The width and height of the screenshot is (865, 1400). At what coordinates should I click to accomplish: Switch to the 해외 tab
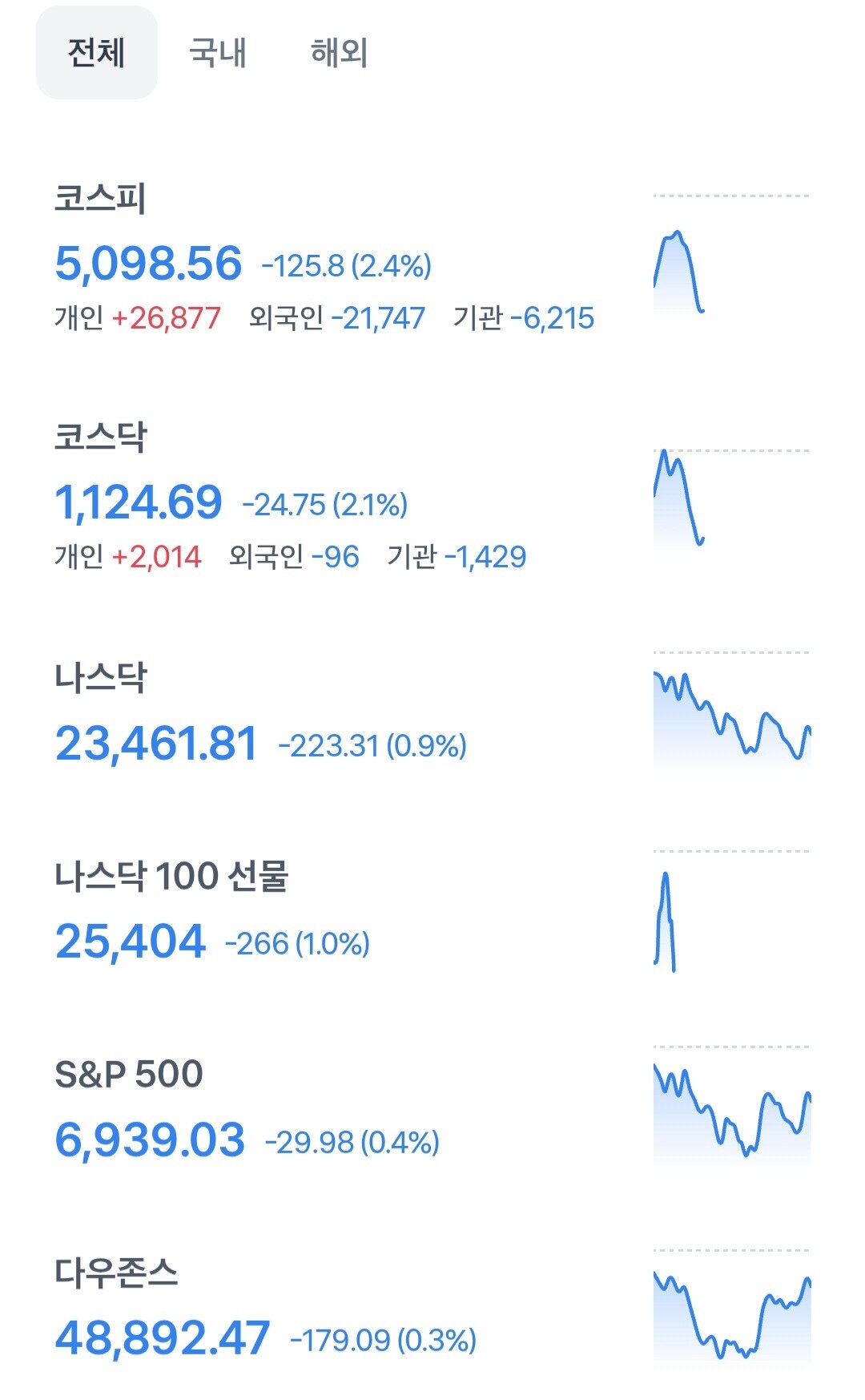tap(340, 53)
